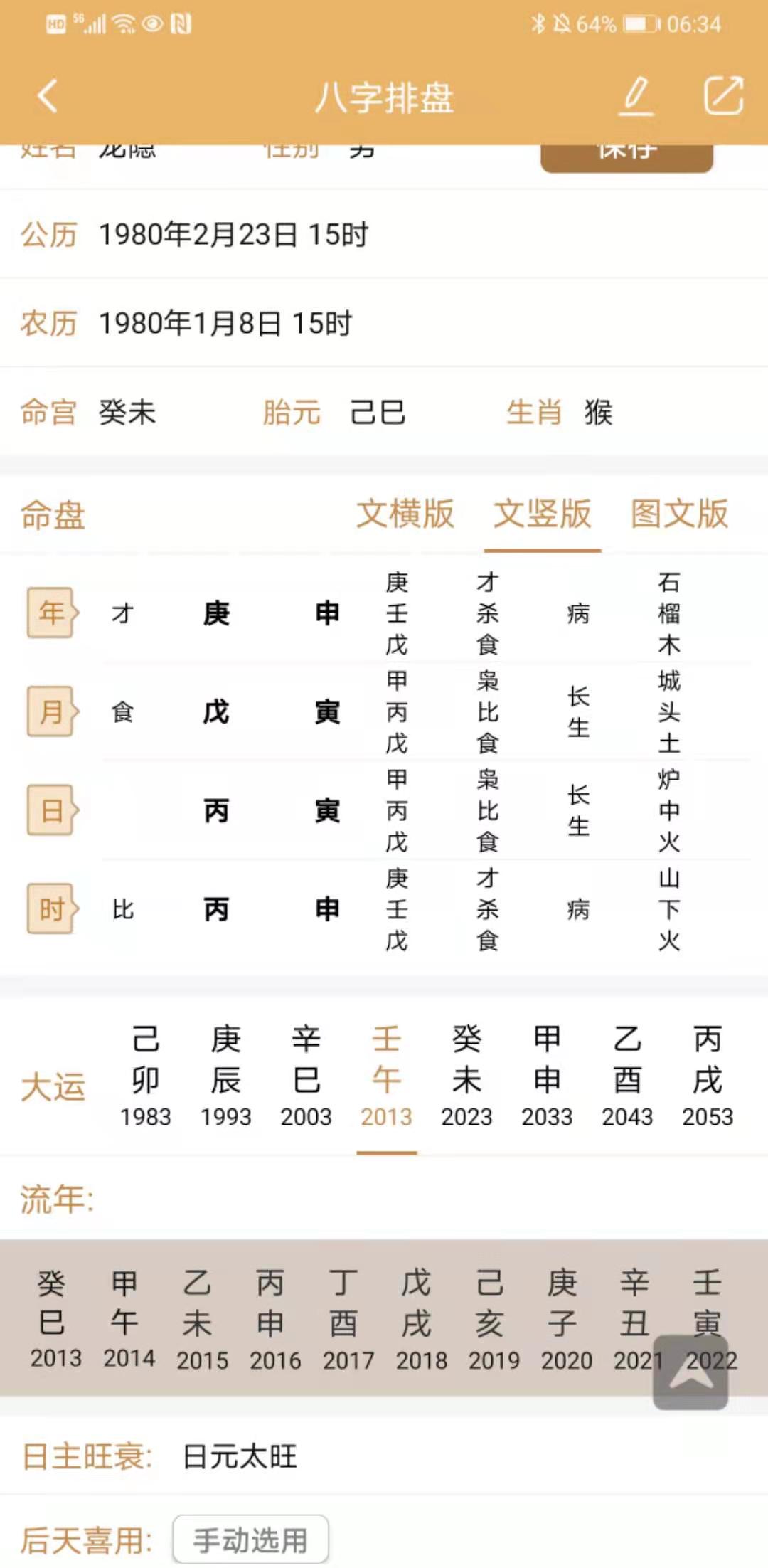Select 流年 丙申 2016
Screen dimensions: 768x1568
275,1320
